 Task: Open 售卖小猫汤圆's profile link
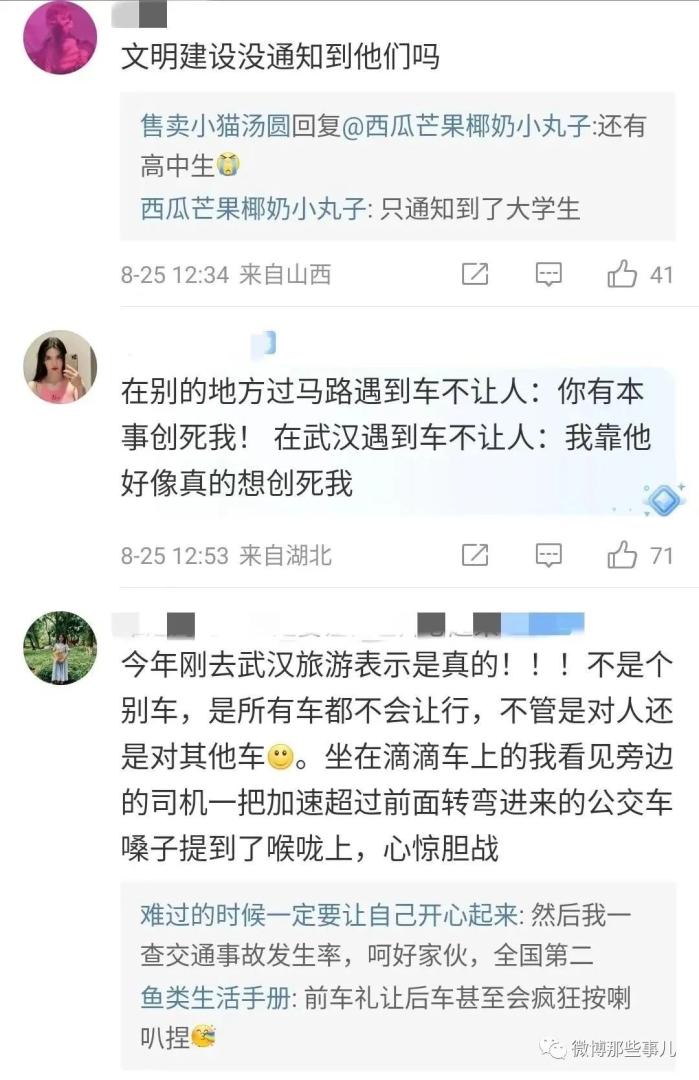tap(215, 127)
